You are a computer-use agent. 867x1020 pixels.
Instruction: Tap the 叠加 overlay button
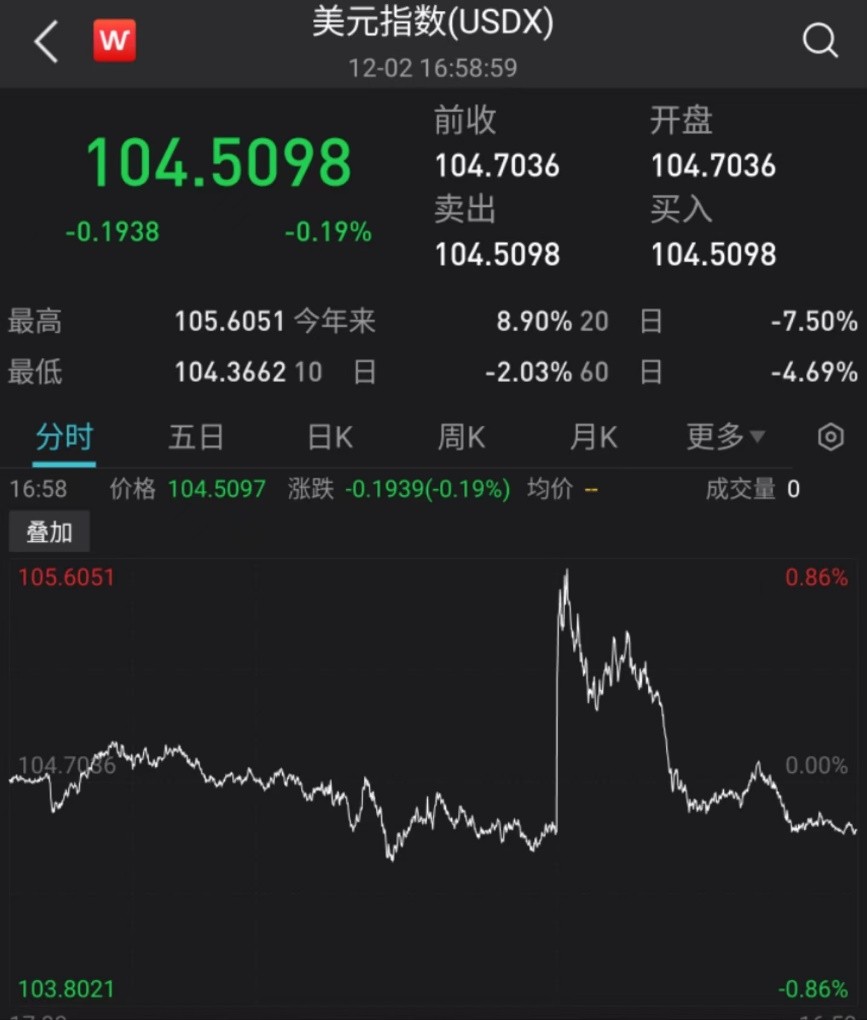coord(49,532)
